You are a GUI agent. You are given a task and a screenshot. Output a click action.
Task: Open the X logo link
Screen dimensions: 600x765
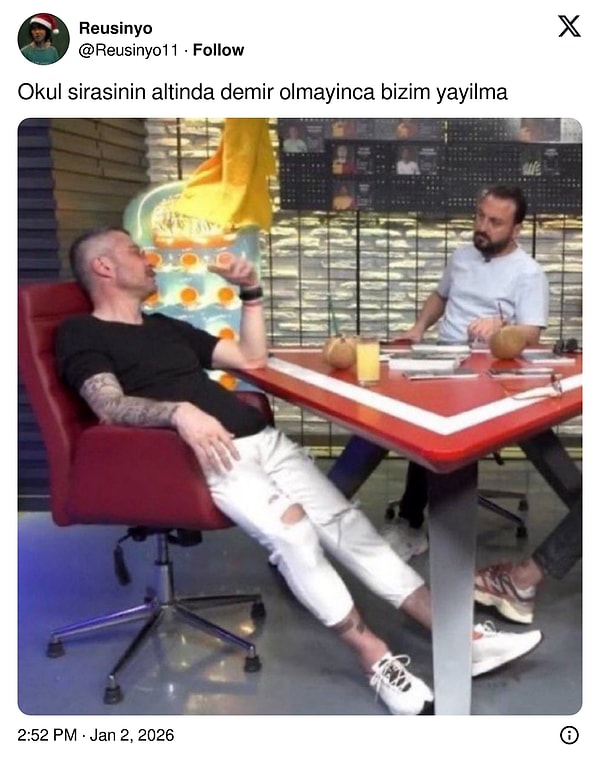[568, 27]
